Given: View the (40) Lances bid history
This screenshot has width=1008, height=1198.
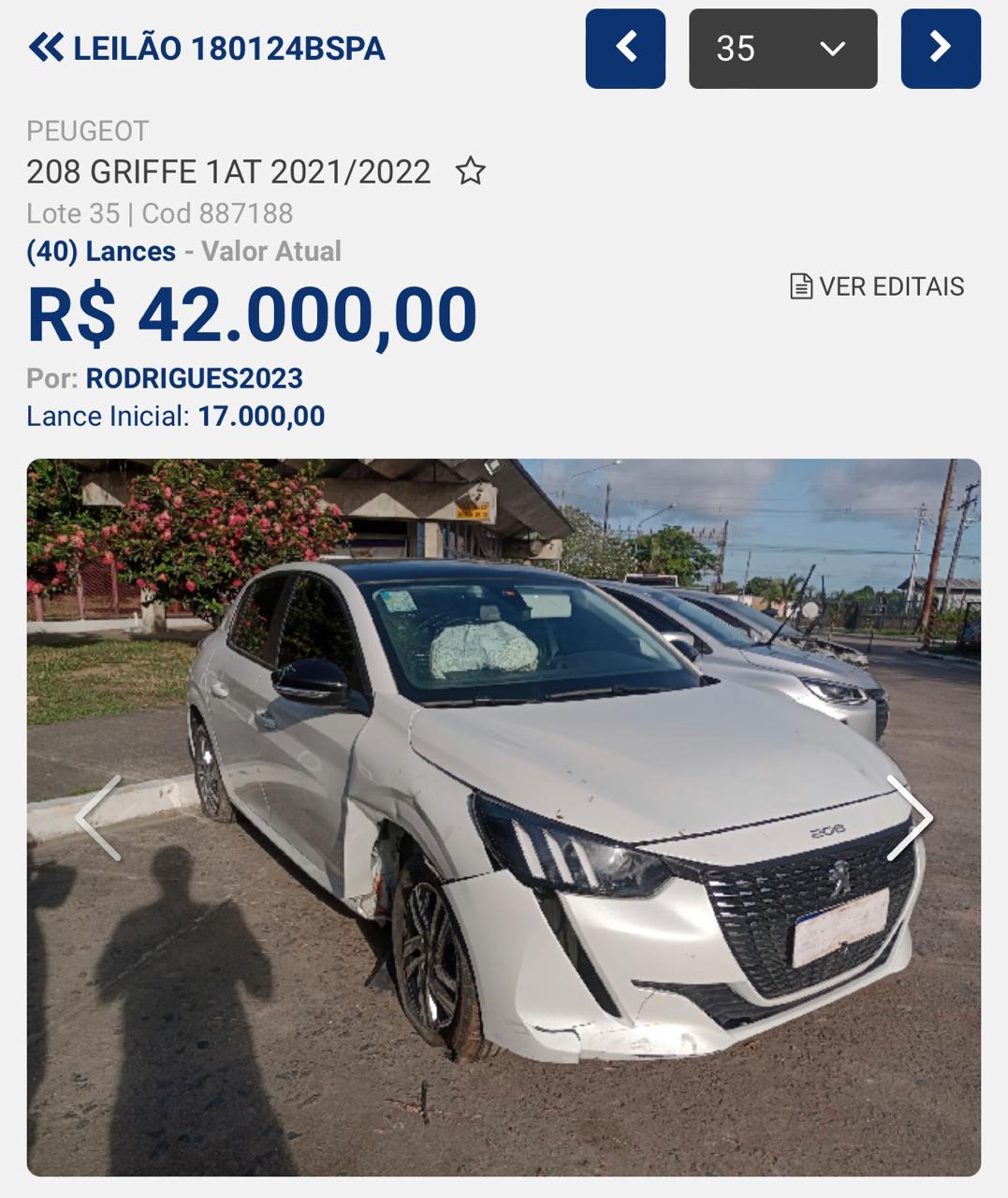Looking at the screenshot, I should [x=101, y=251].
